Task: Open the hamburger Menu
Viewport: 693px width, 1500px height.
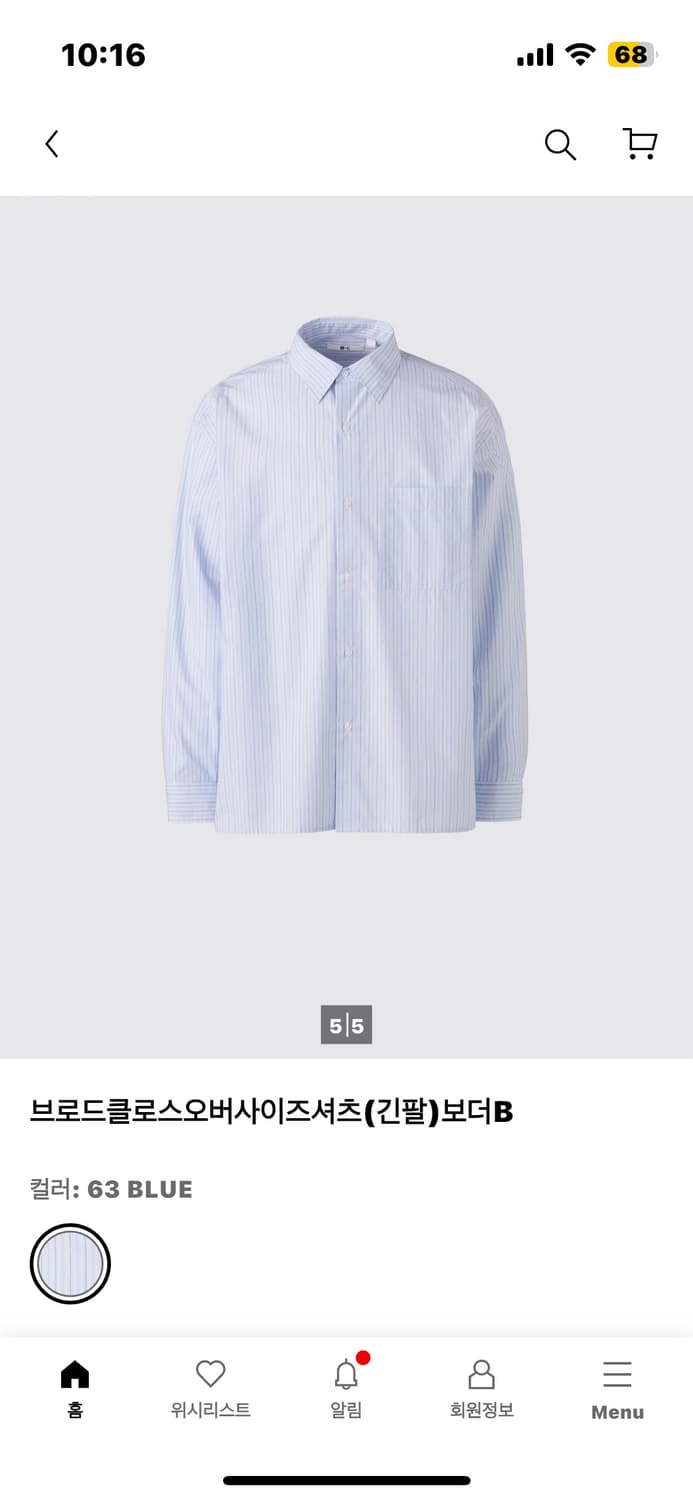Action: click(x=617, y=1388)
